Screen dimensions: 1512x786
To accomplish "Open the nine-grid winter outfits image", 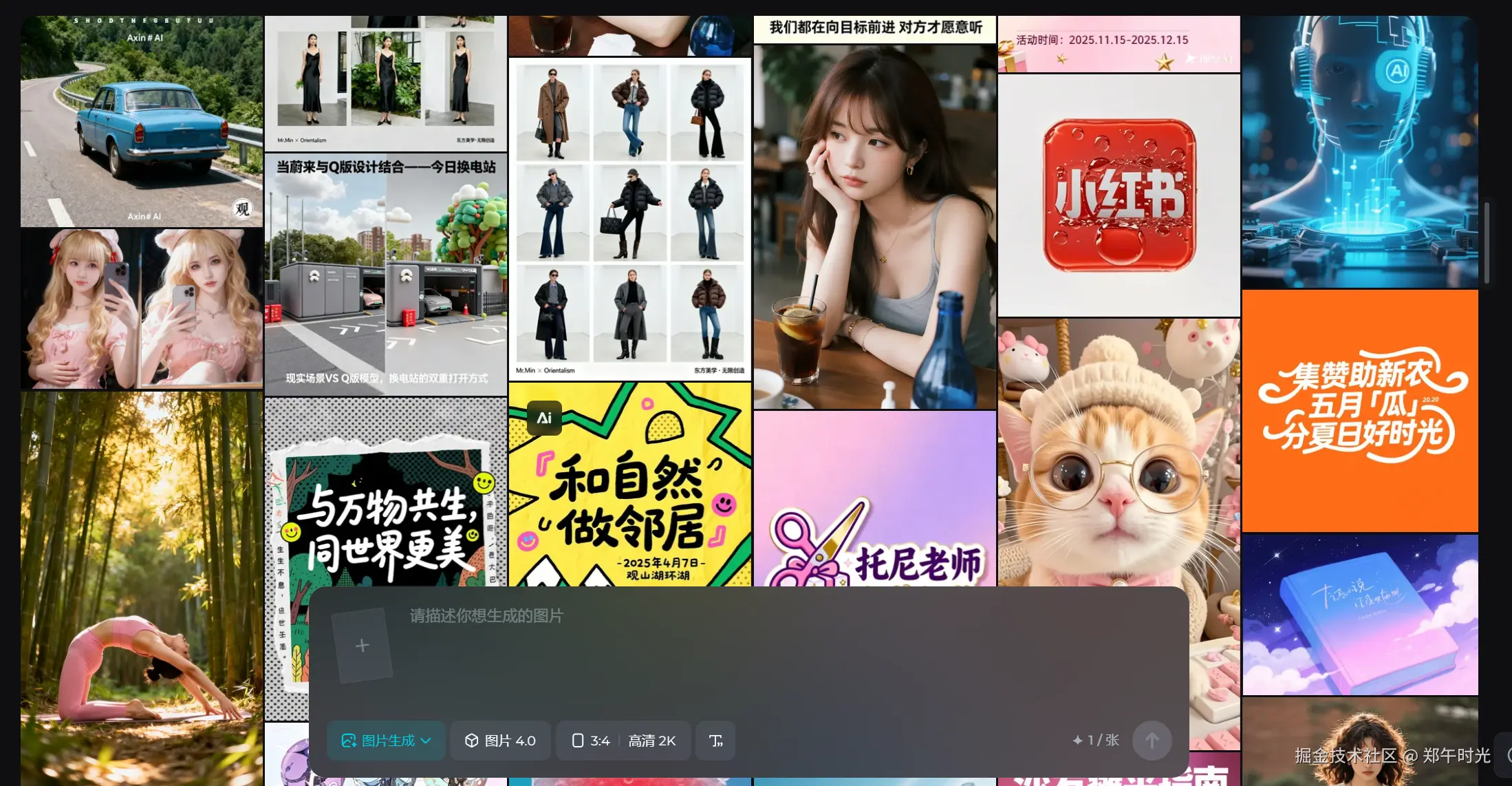I will 629,219.
